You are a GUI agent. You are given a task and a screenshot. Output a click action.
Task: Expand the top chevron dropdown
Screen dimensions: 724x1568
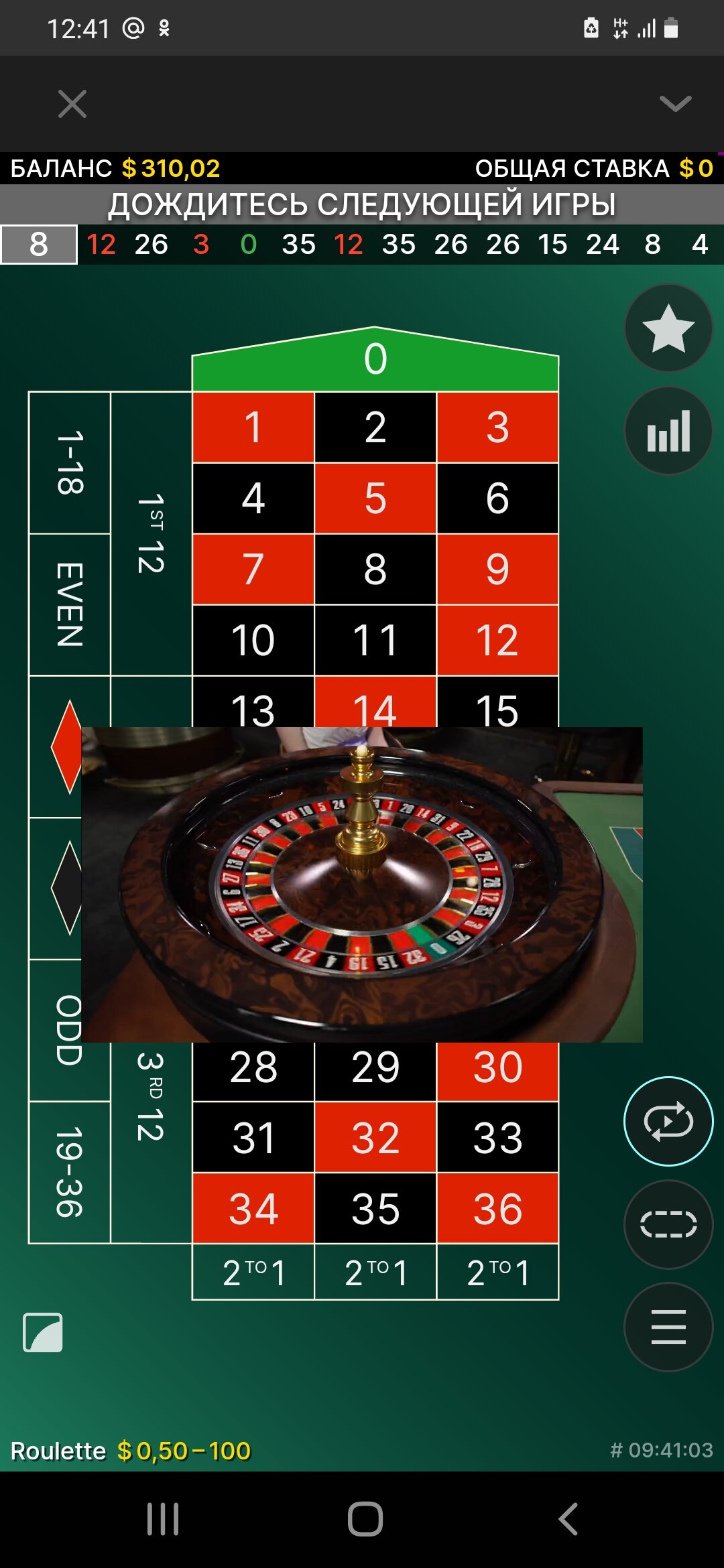tap(674, 104)
